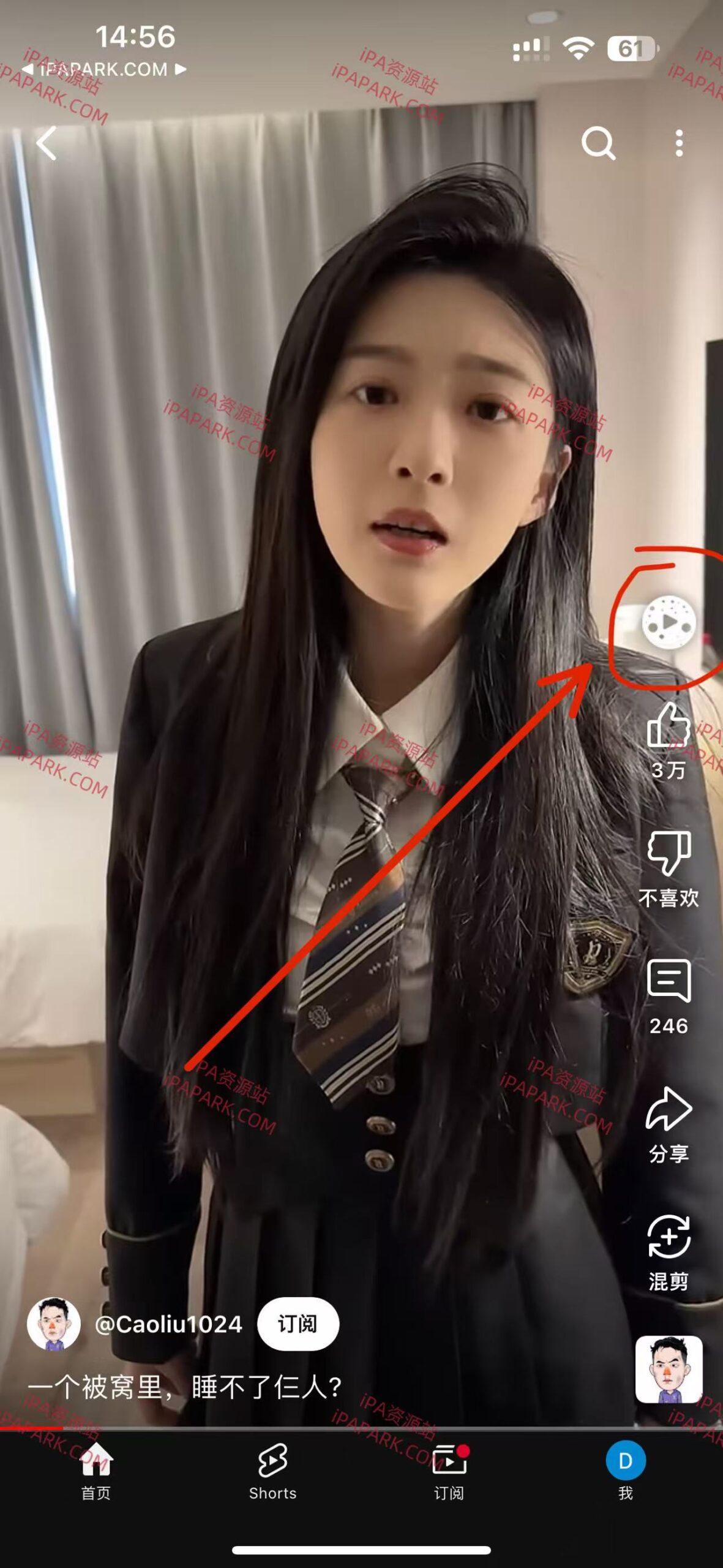723x1568 pixels.
Task: Tap the circled round play button
Action: [669, 622]
